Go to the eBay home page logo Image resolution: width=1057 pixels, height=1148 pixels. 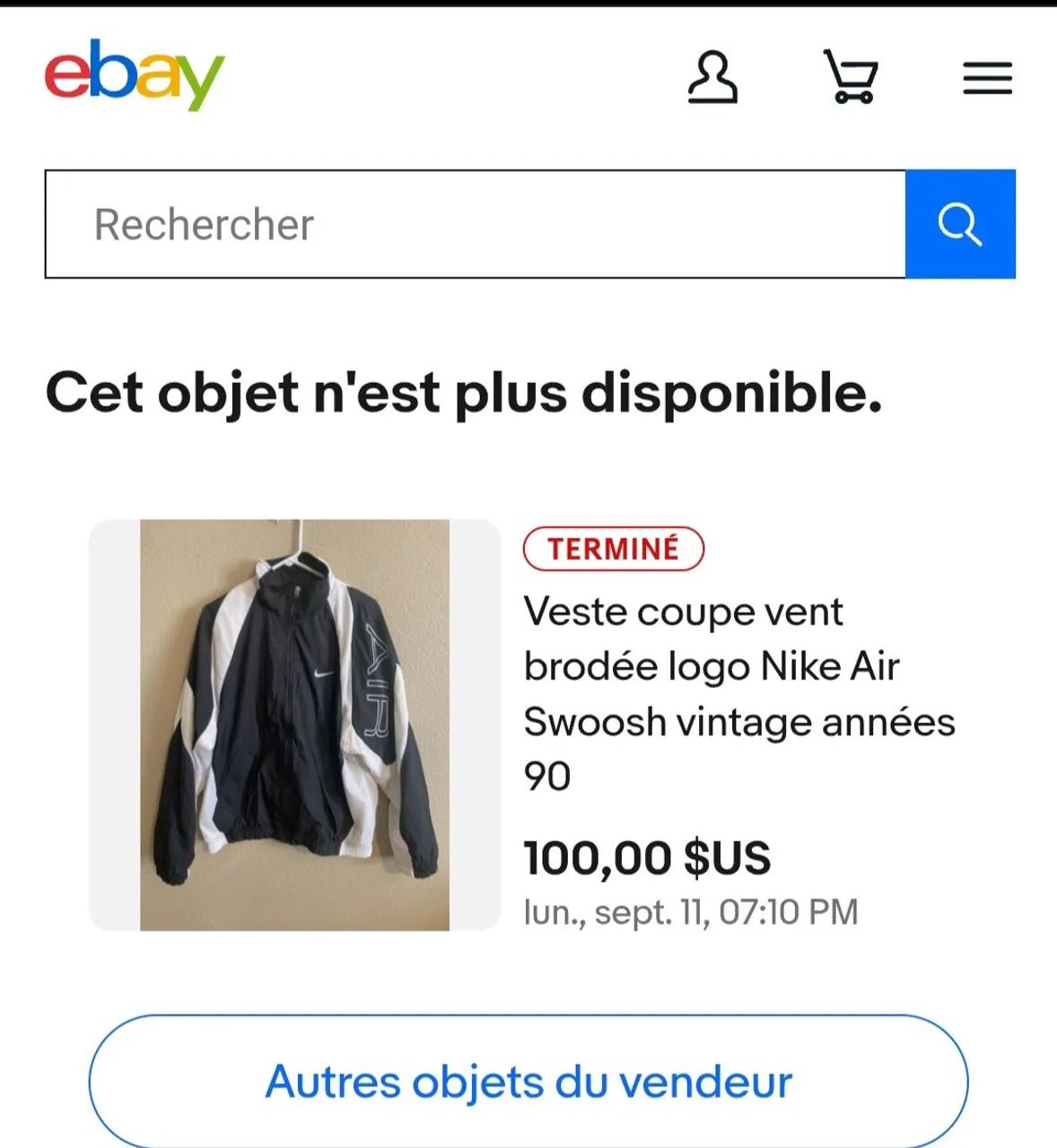click(x=135, y=74)
